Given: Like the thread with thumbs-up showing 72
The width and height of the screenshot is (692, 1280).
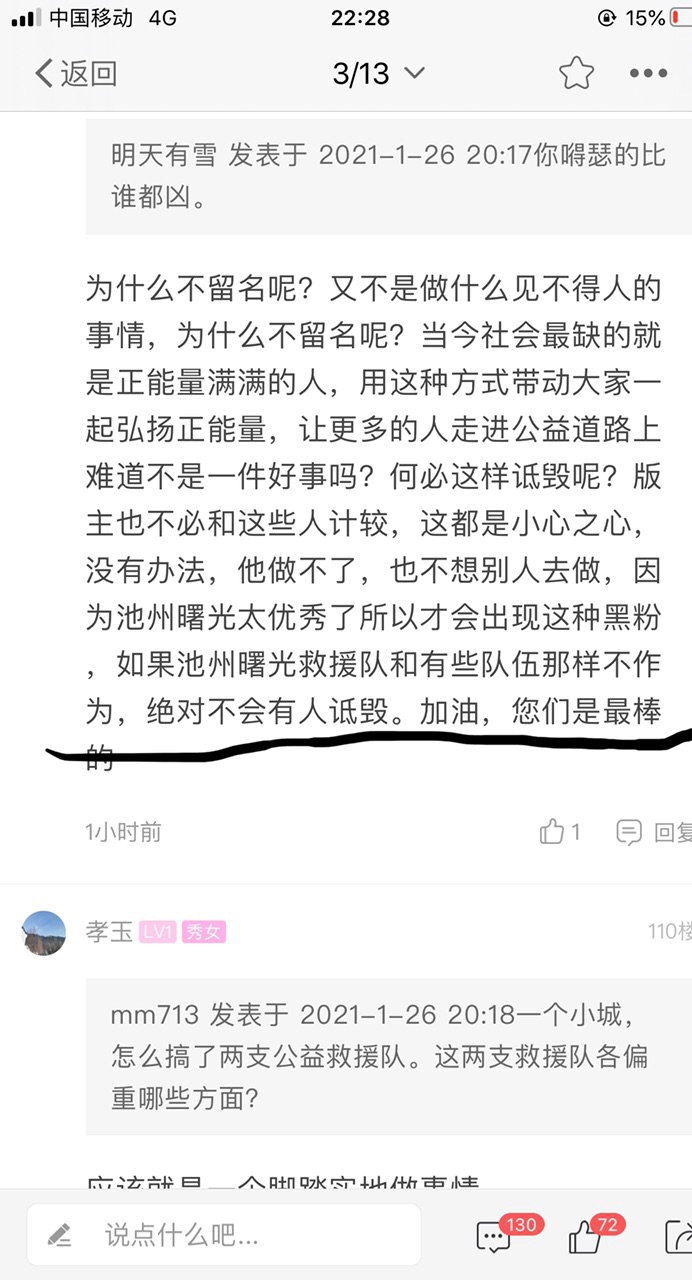Looking at the screenshot, I should tap(586, 1236).
